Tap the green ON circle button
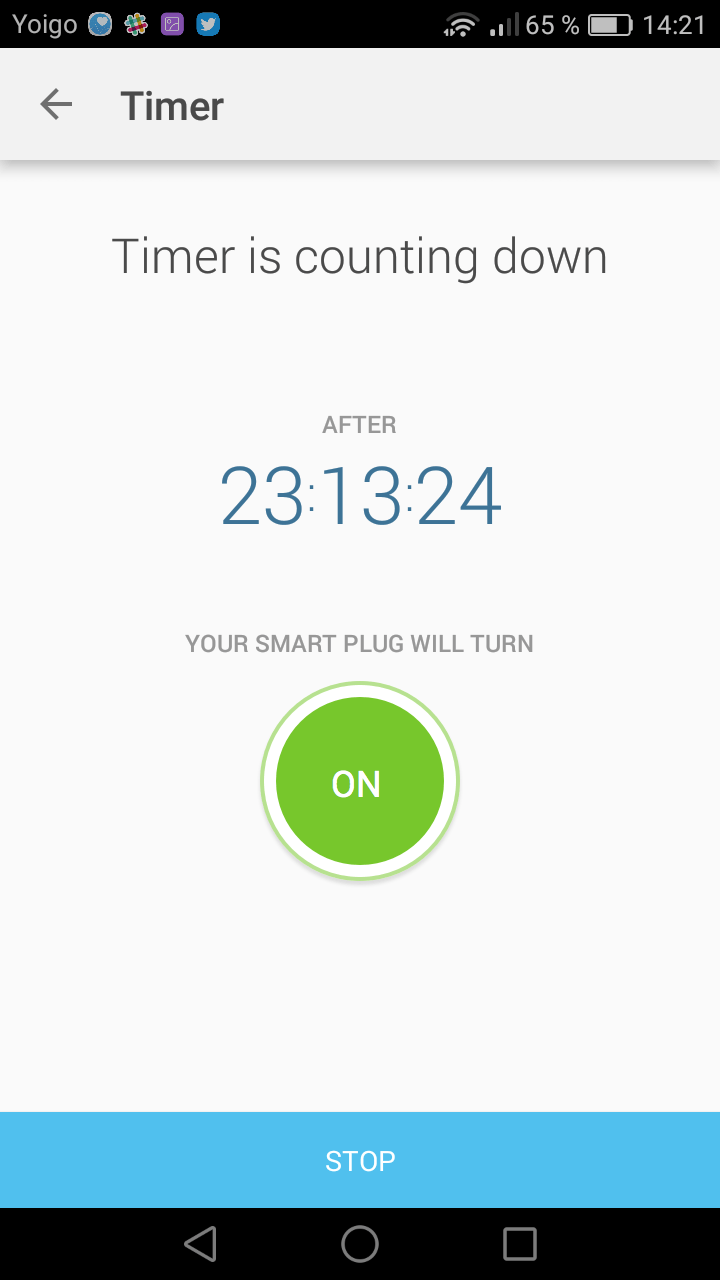Viewport: 720px width, 1280px height. (x=359, y=782)
